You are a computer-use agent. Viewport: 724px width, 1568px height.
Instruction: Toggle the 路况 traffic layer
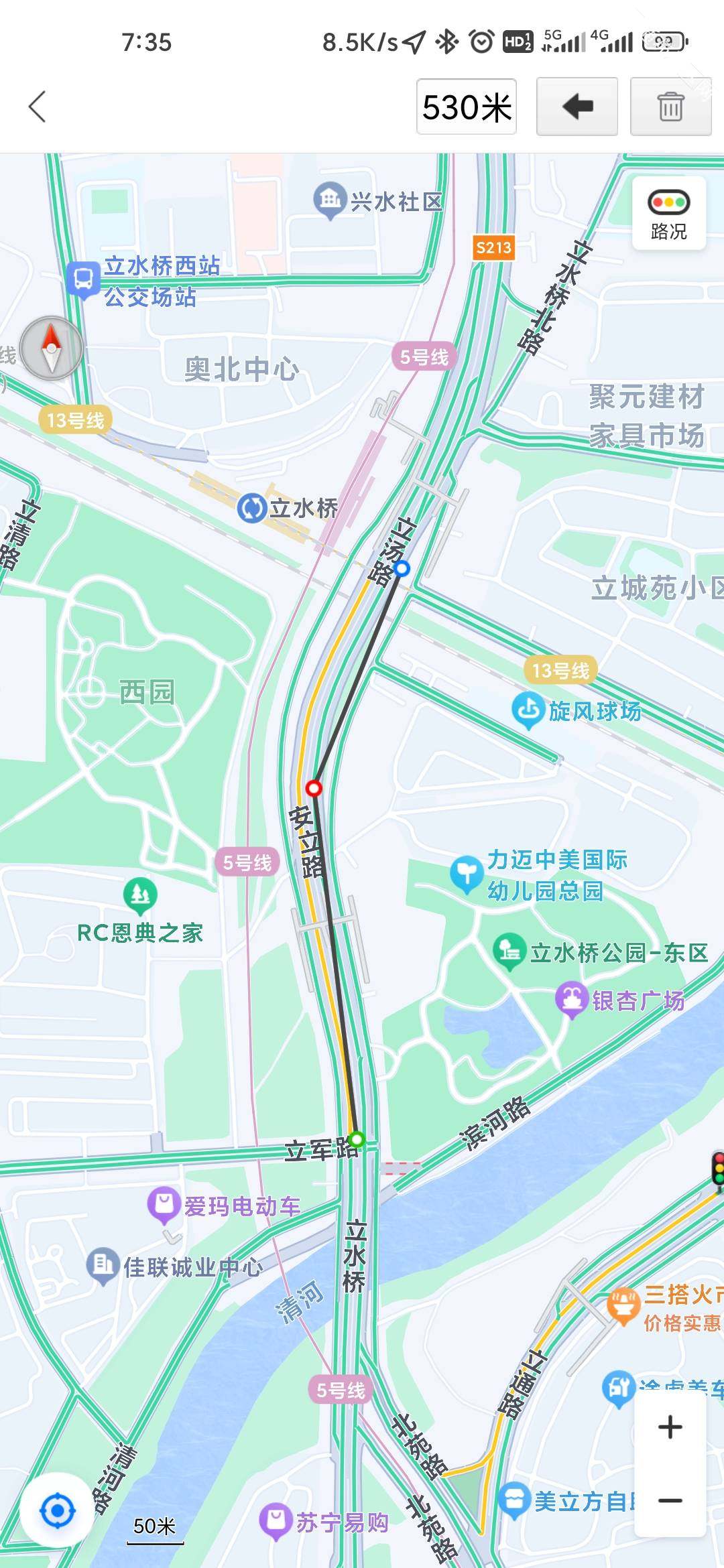(669, 214)
